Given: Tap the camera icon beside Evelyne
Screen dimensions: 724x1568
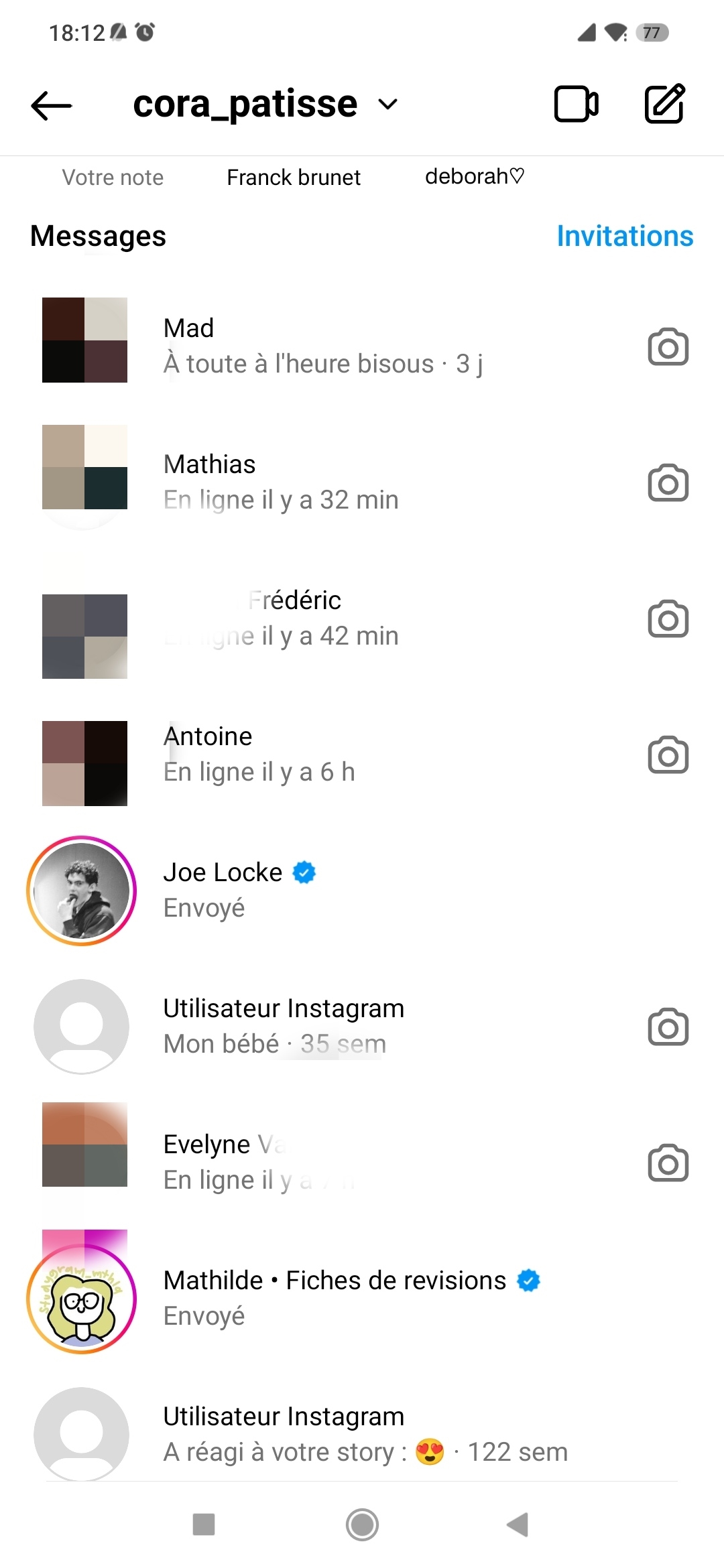Looking at the screenshot, I should tap(668, 1163).
